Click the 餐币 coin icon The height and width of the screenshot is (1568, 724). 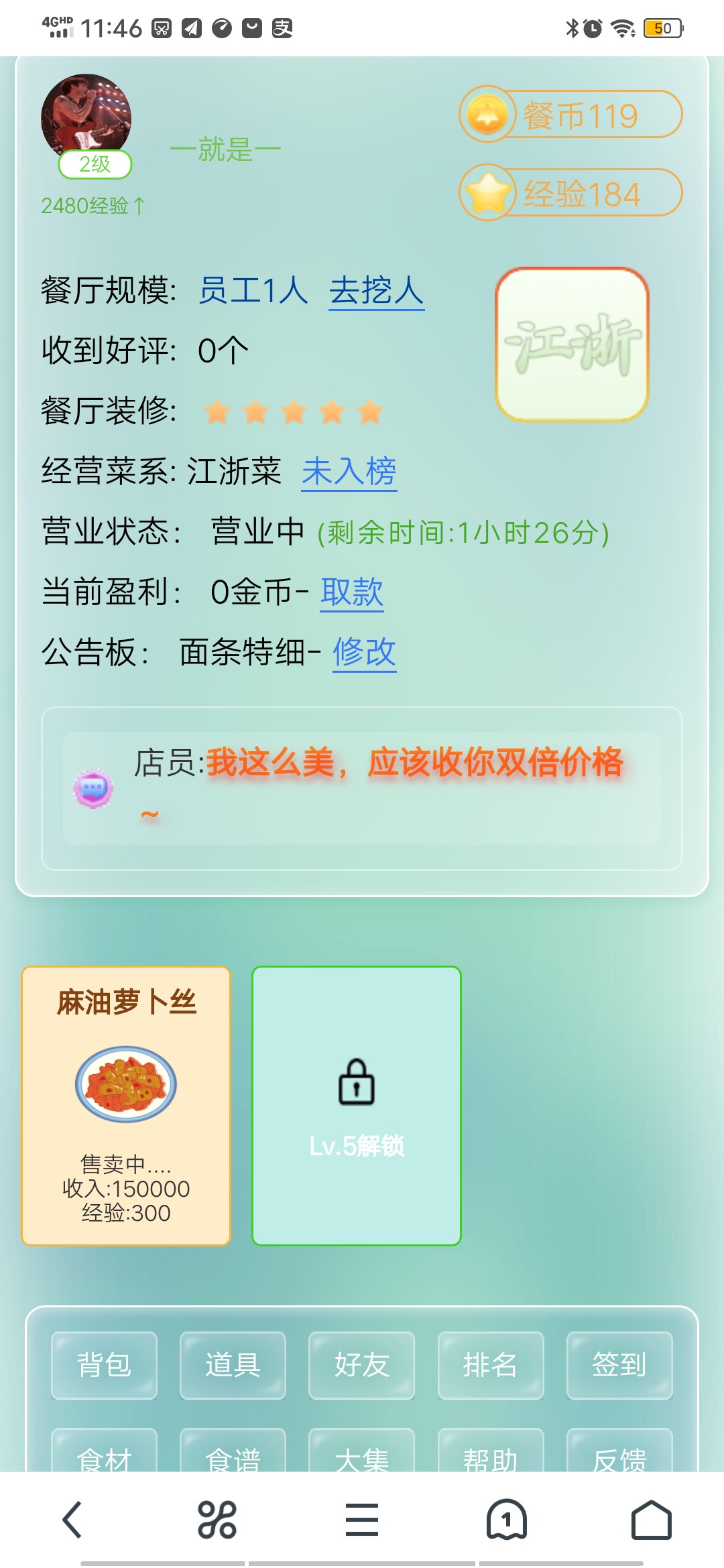click(489, 114)
